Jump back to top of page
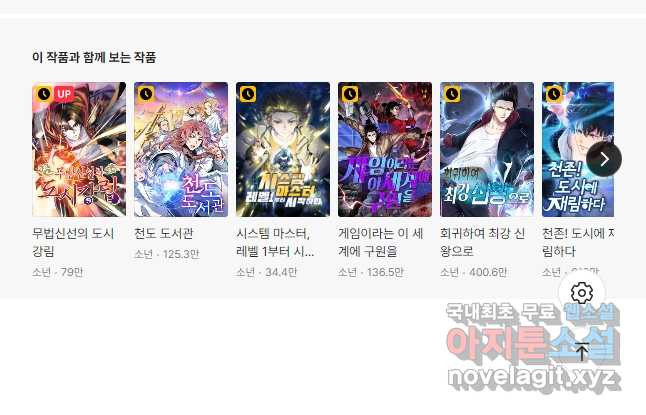The image size is (646, 415). (x=583, y=351)
